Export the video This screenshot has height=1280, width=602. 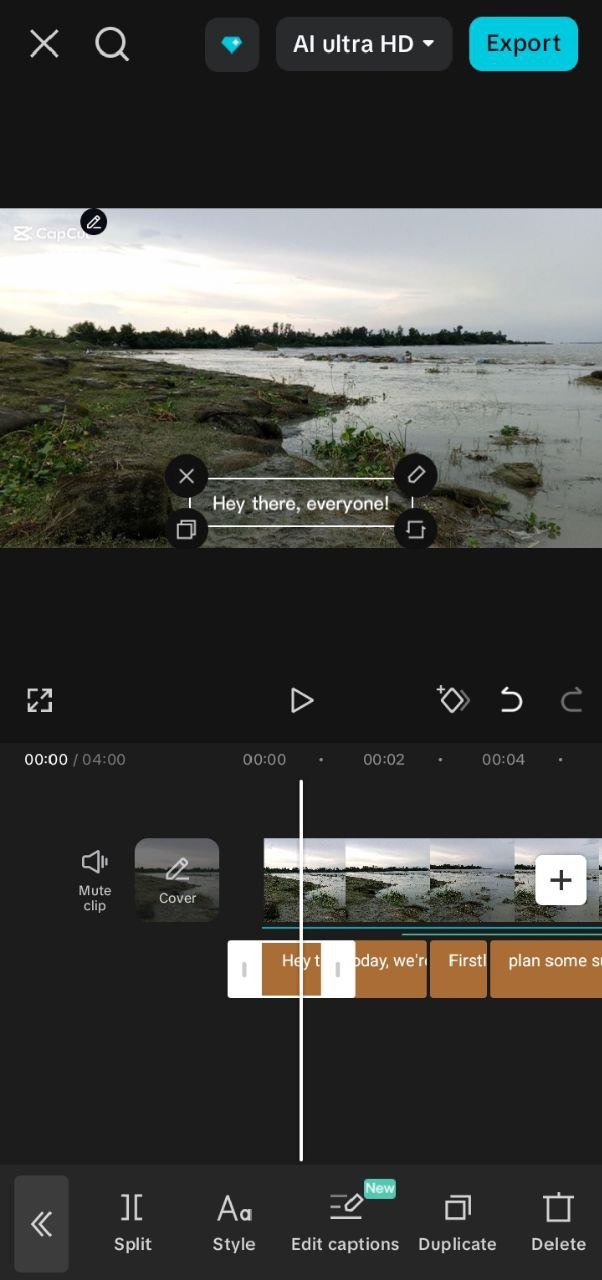(x=523, y=44)
